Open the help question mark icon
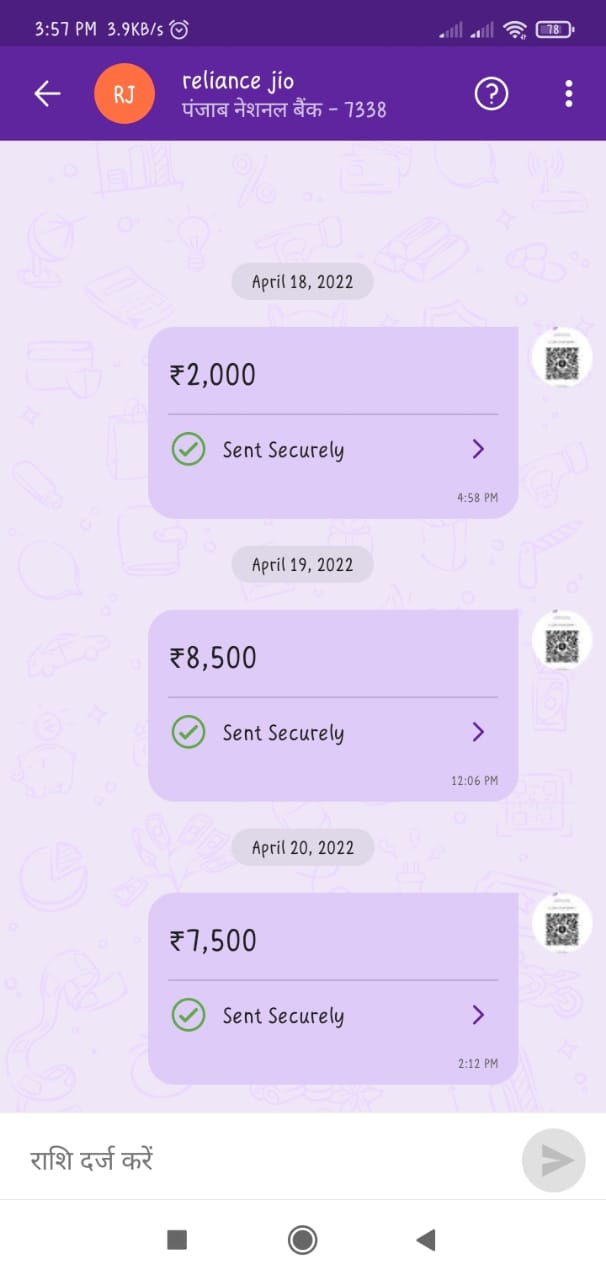 [x=491, y=94]
